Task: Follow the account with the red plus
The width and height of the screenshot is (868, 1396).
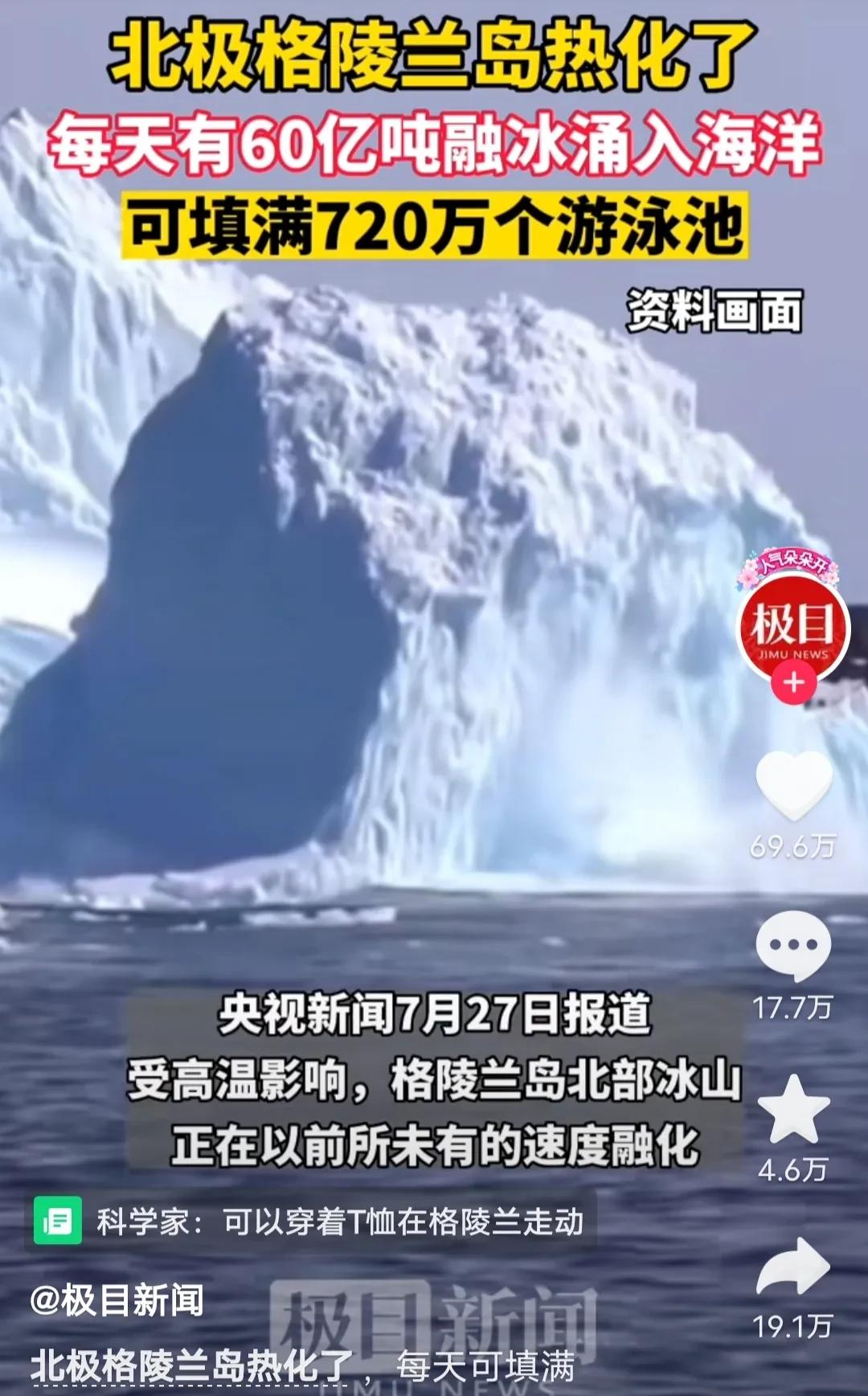Action: (x=793, y=683)
